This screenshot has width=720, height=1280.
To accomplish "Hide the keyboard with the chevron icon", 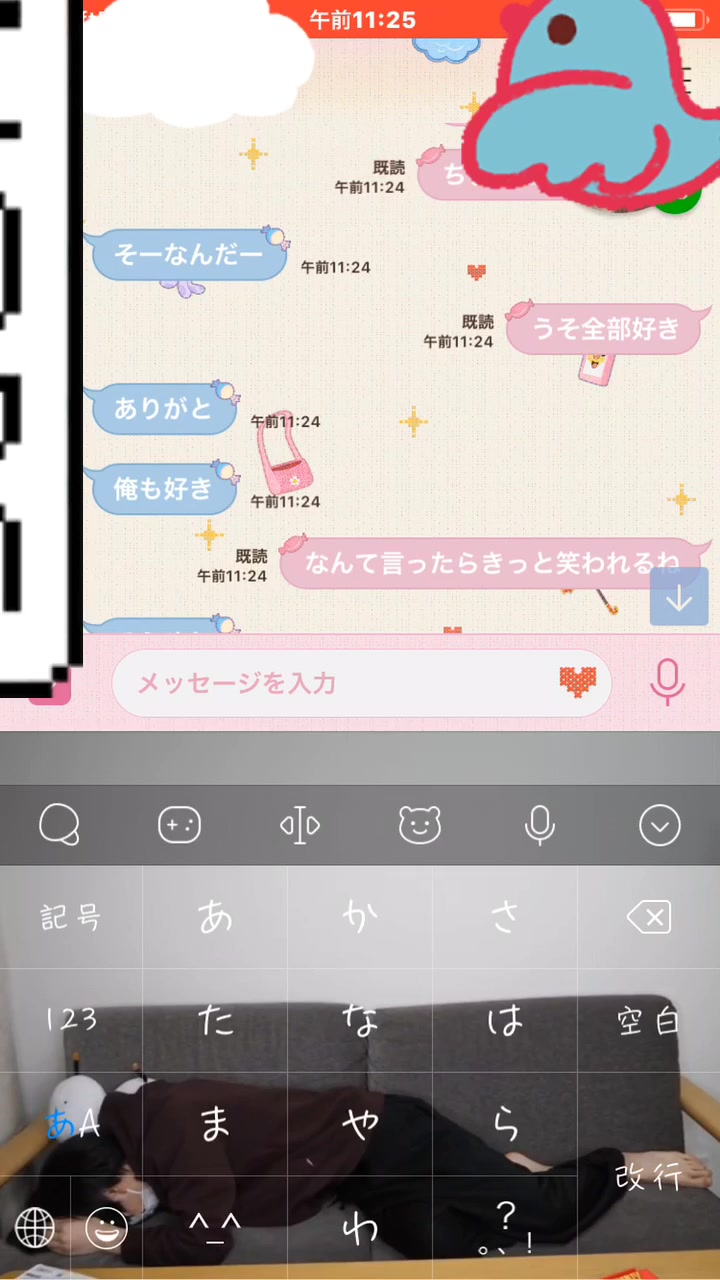I will click(x=659, y=826).
